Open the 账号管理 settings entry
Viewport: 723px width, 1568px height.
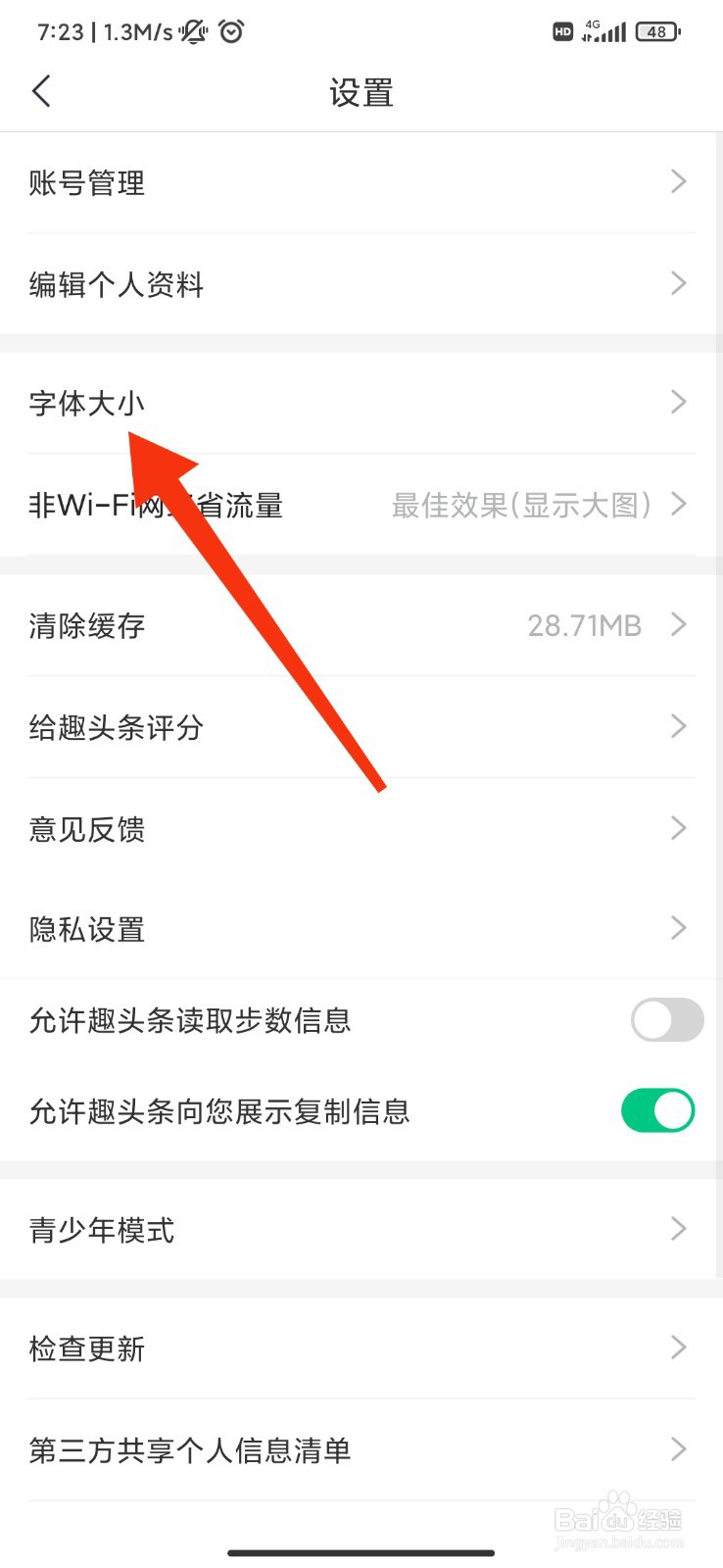pos(361,182)
